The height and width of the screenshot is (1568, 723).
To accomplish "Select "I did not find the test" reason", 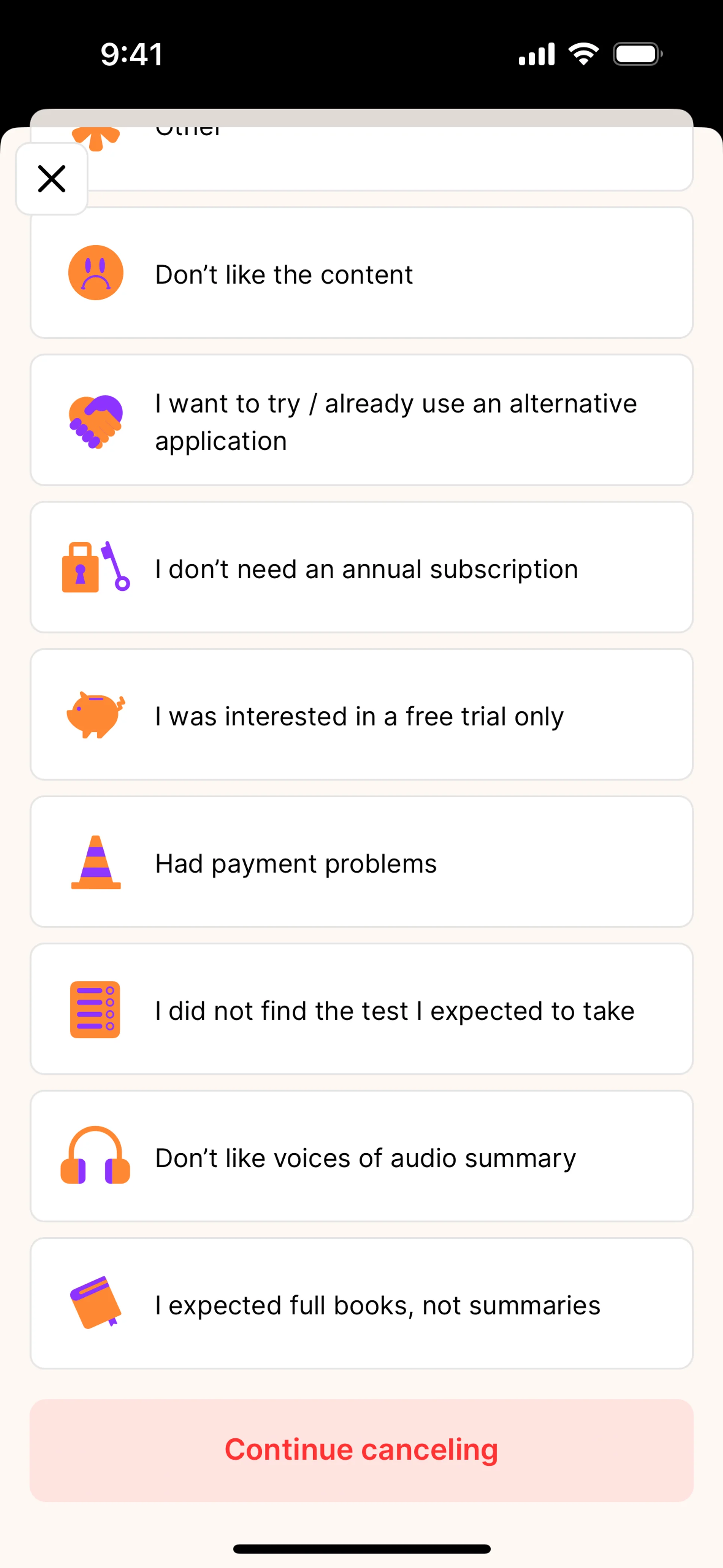I will [x=361, y=1010].
